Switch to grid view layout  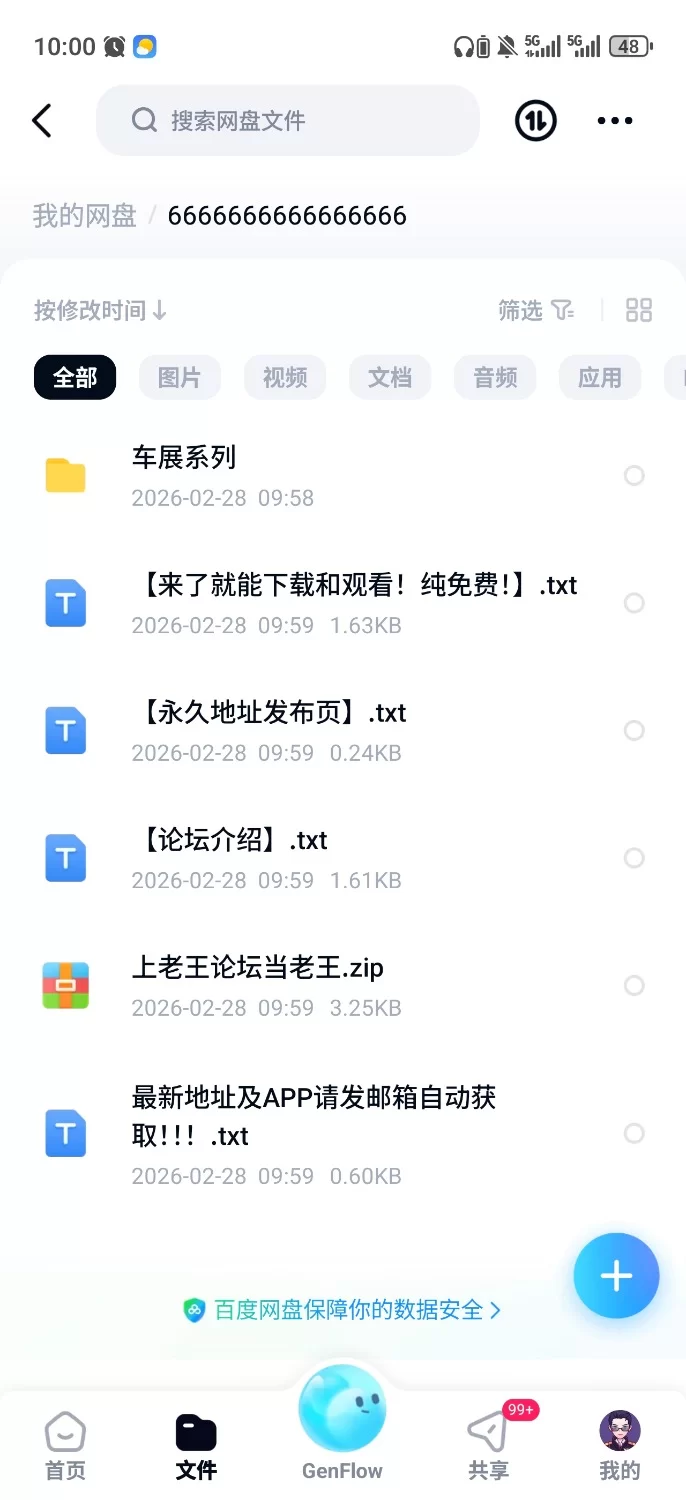pyautogui.click(x=639, y=310)
